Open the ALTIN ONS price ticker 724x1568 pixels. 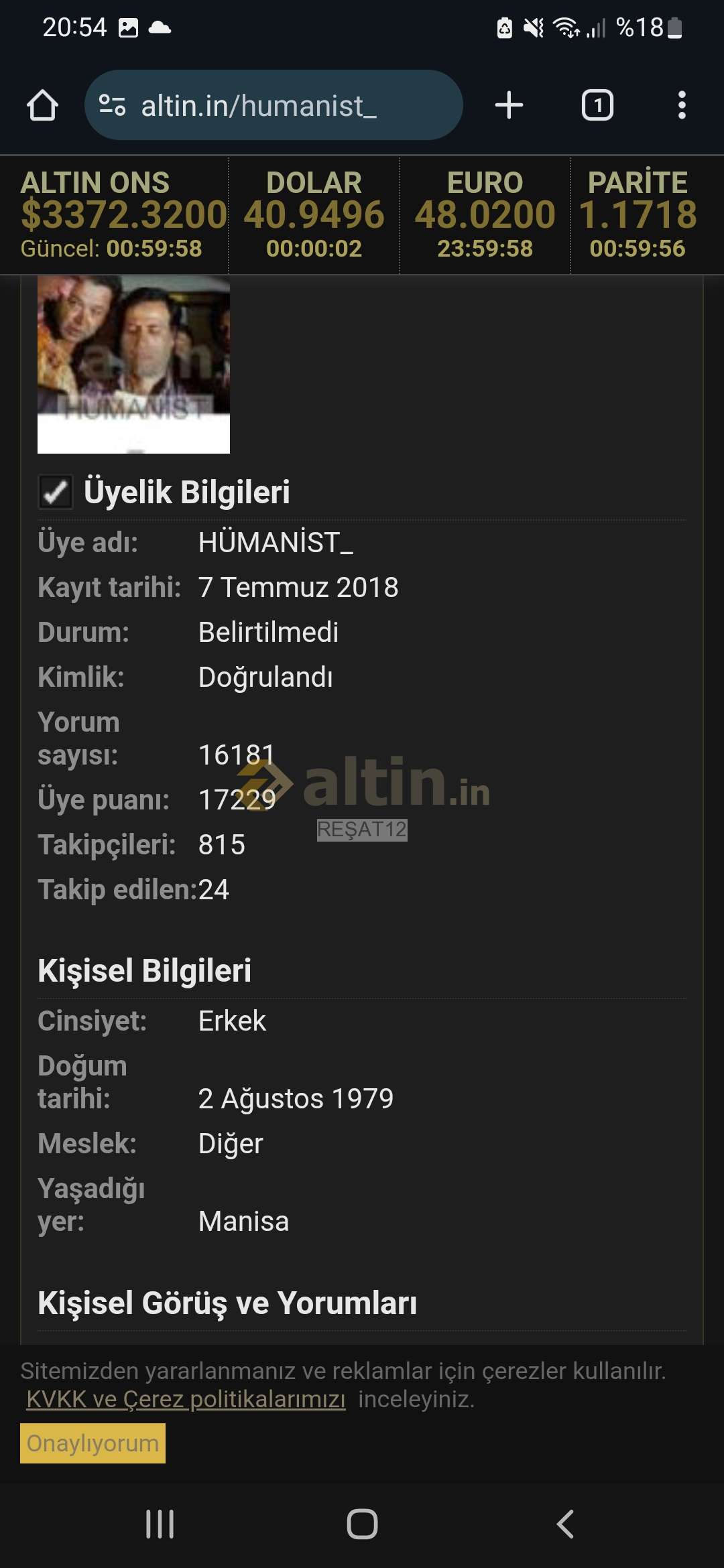tap(115, 215)
